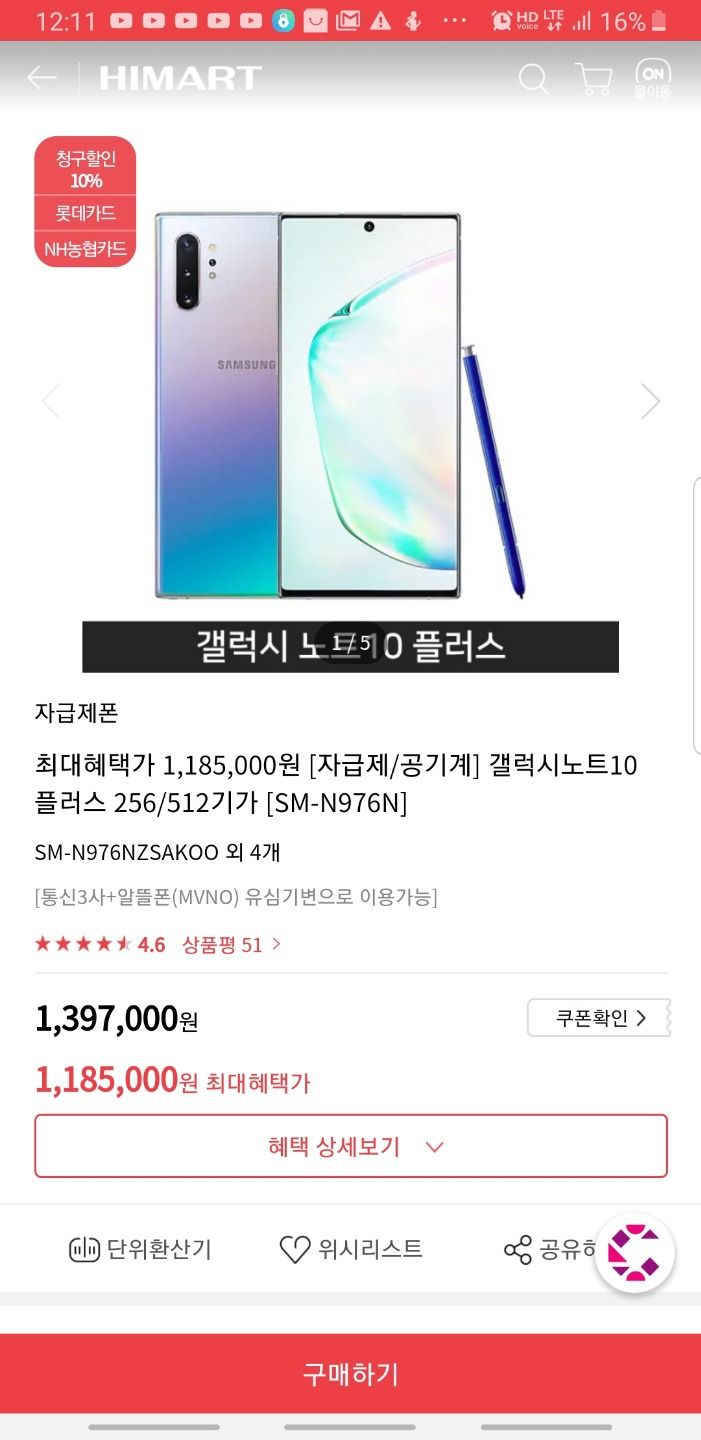
Task: Open the HIMART home logo
Action: click(180, 78)
